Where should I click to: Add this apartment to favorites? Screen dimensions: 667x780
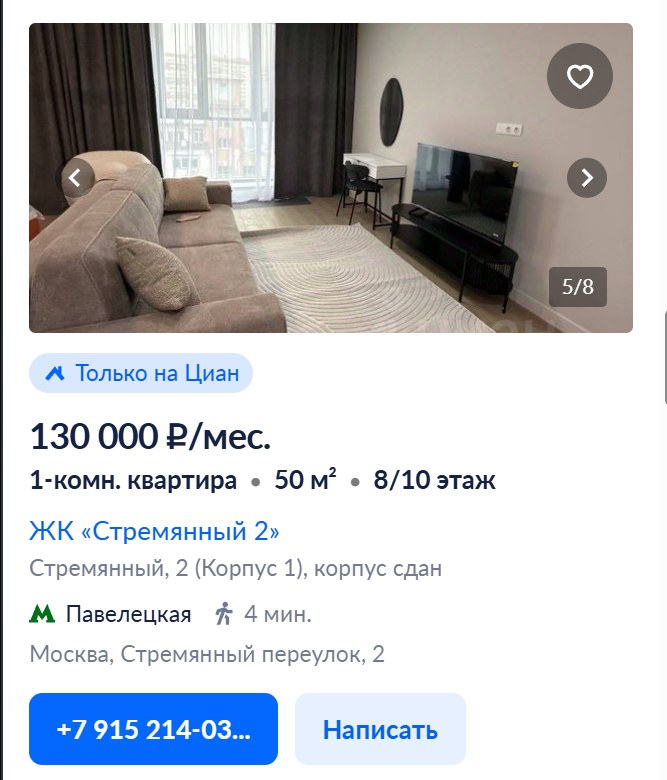pyautogui.click(x=580, y=76)
